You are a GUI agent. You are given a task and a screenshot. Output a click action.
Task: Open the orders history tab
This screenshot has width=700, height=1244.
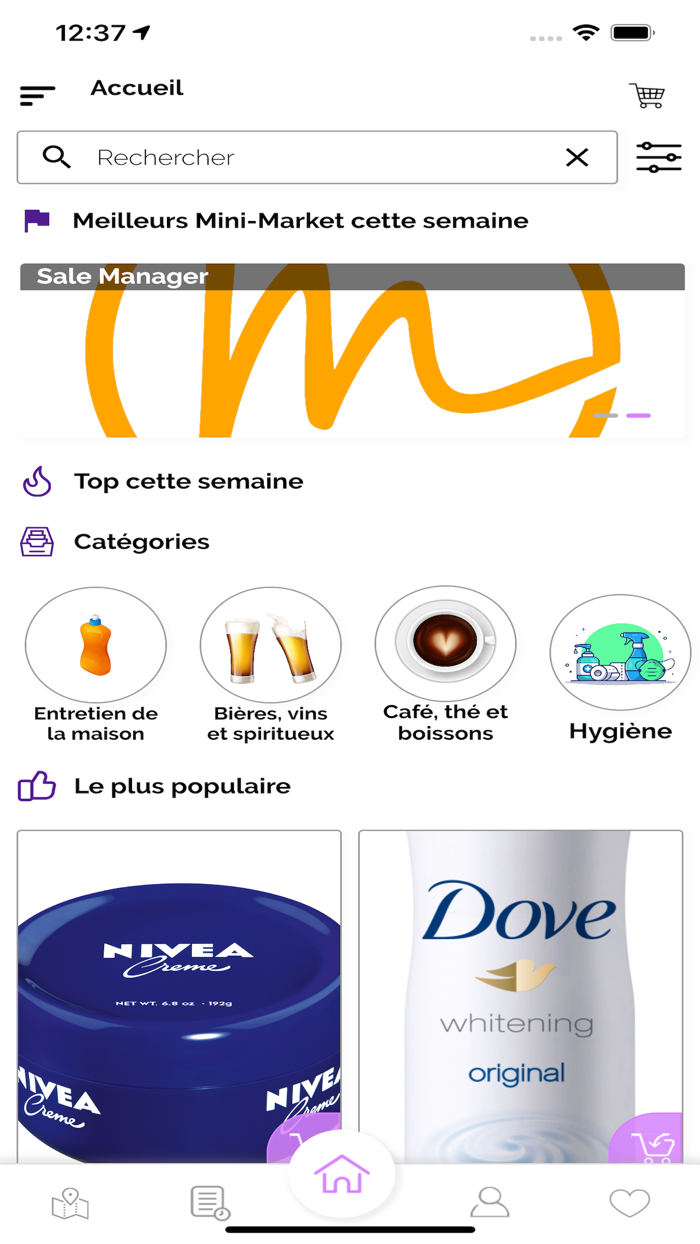[x=210, y=1202]
